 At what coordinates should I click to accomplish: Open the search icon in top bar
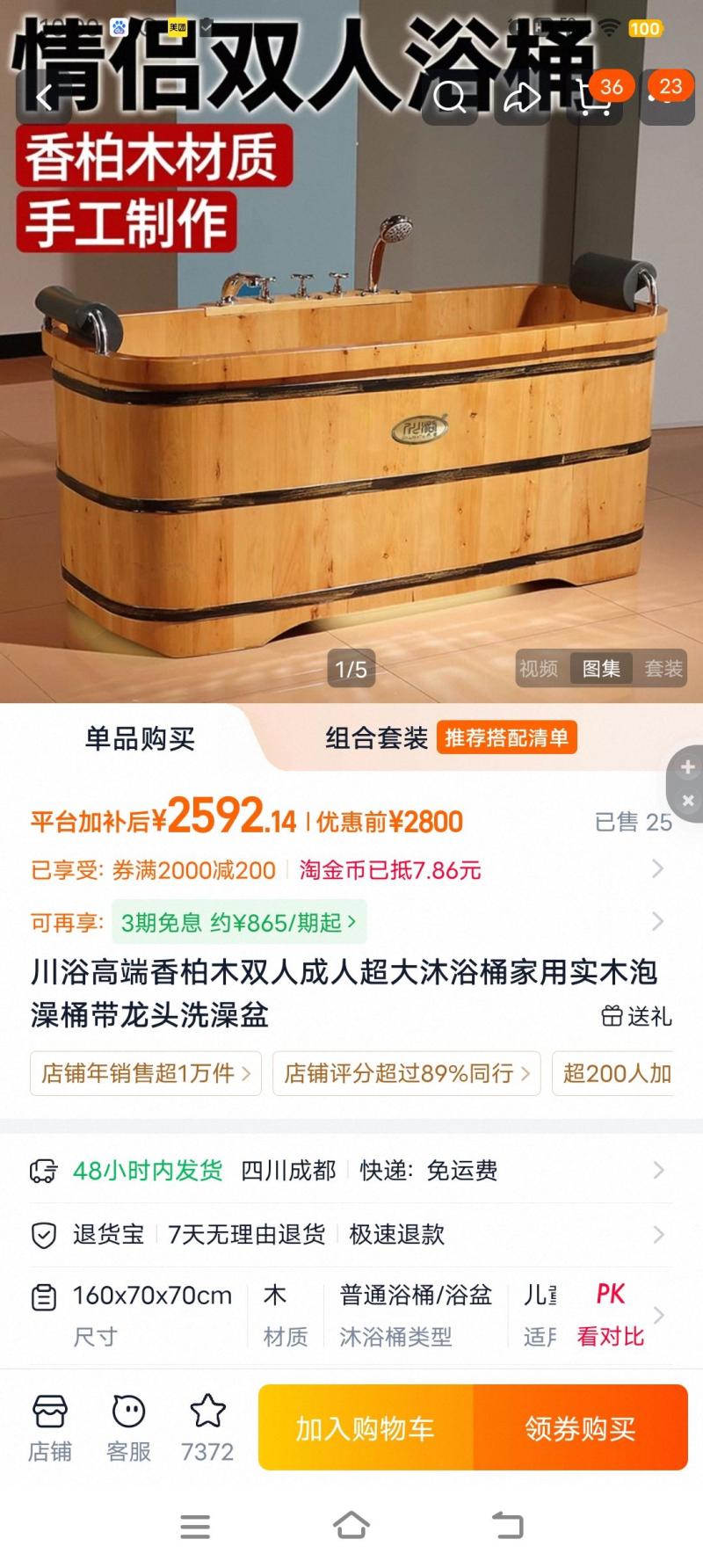tap(450, 97)
